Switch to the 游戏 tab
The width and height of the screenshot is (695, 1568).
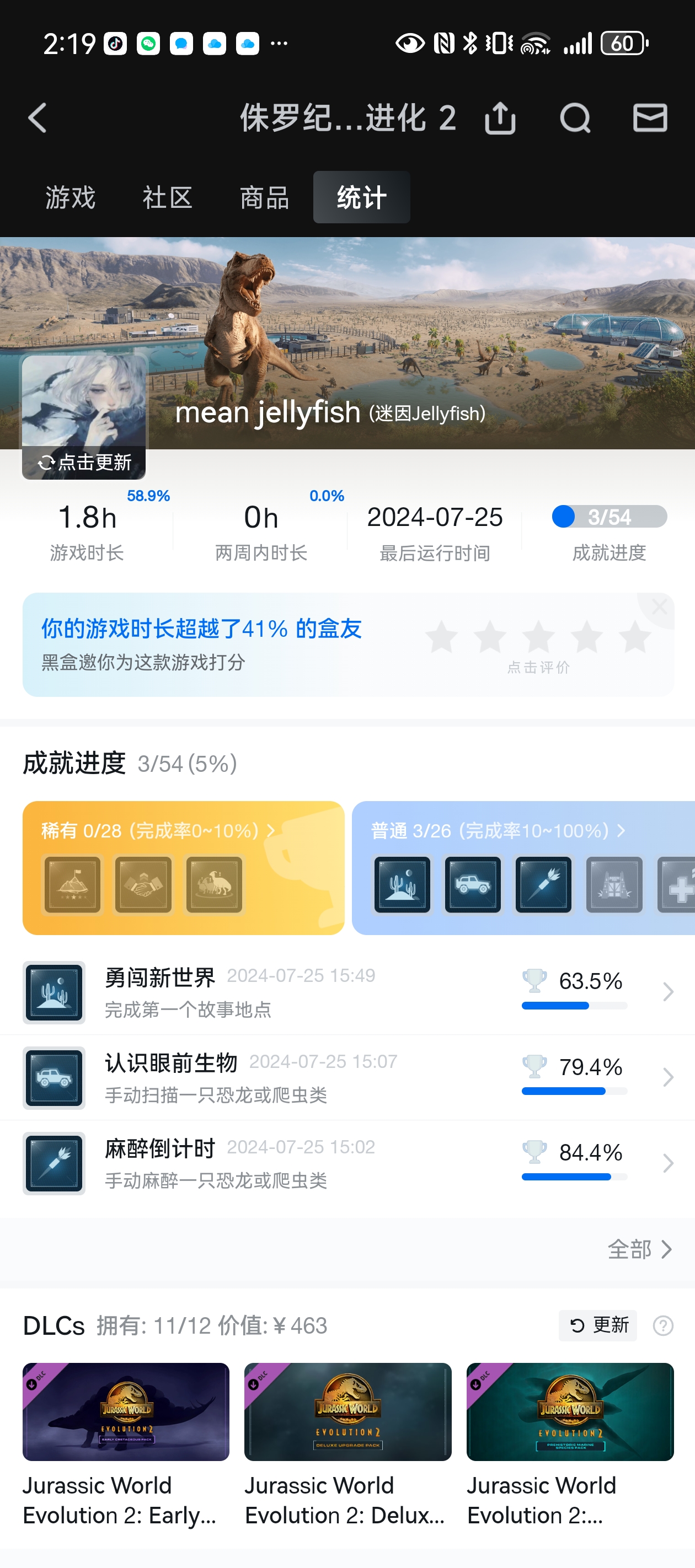[x=71, y=198]
